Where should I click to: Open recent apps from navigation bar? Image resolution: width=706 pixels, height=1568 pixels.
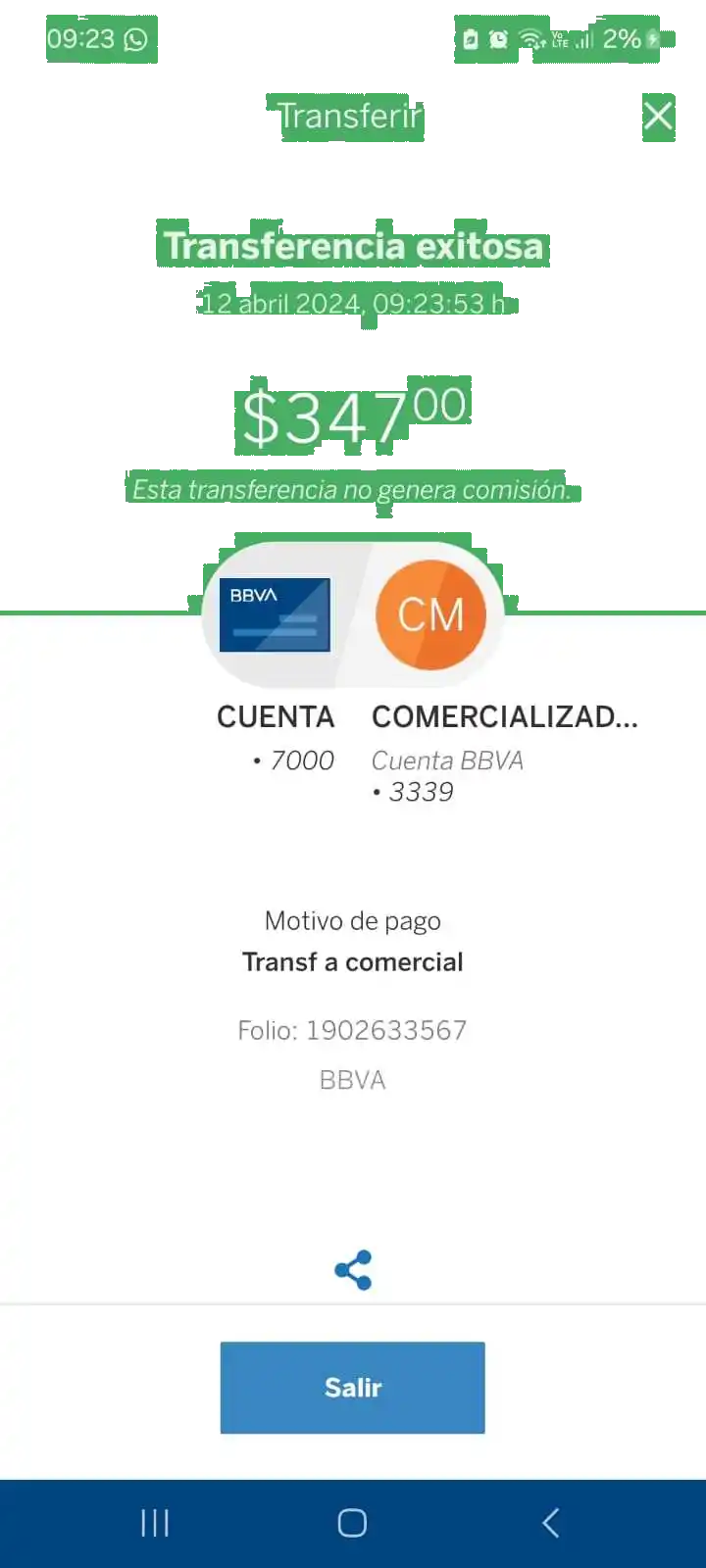[x=155, y=1523]
